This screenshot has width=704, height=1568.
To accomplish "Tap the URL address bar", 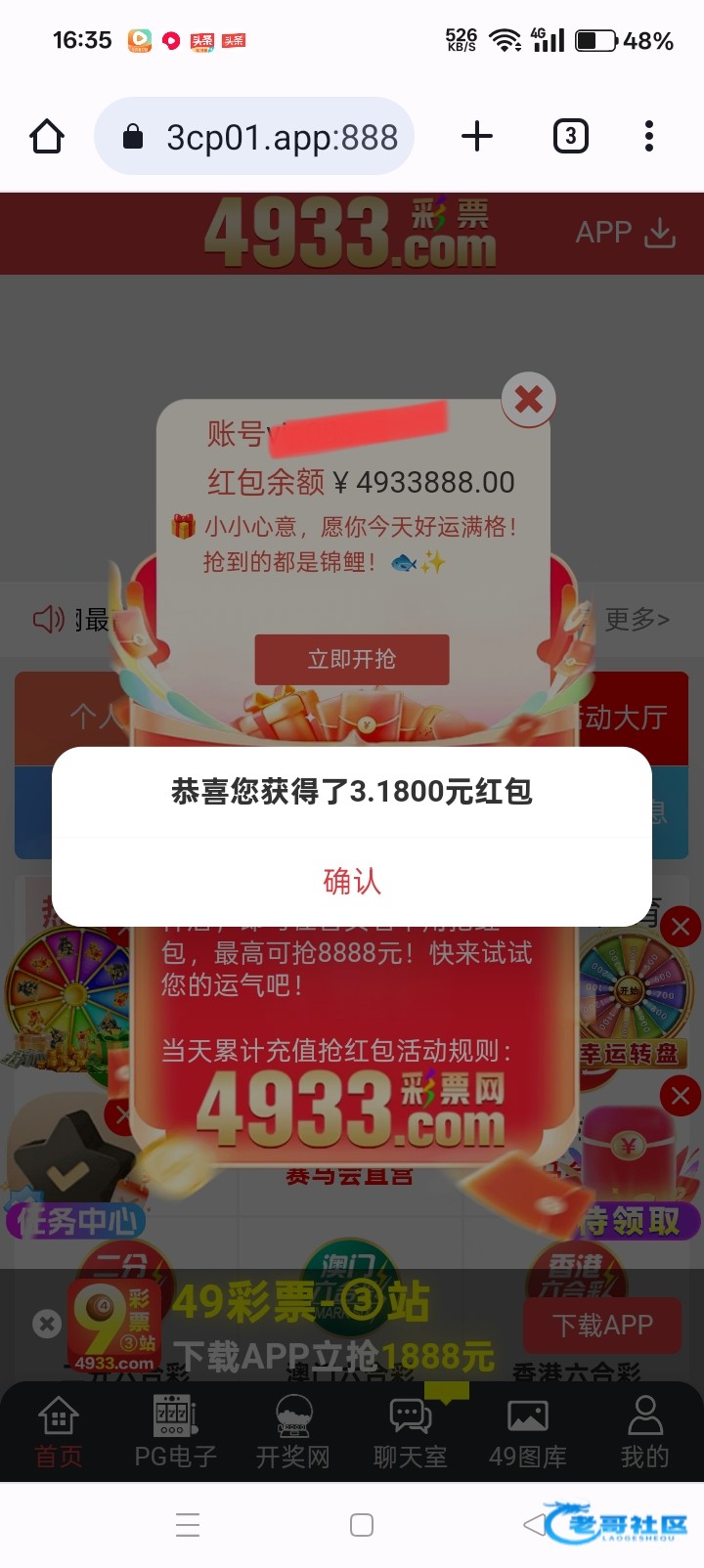I will 264,136.
